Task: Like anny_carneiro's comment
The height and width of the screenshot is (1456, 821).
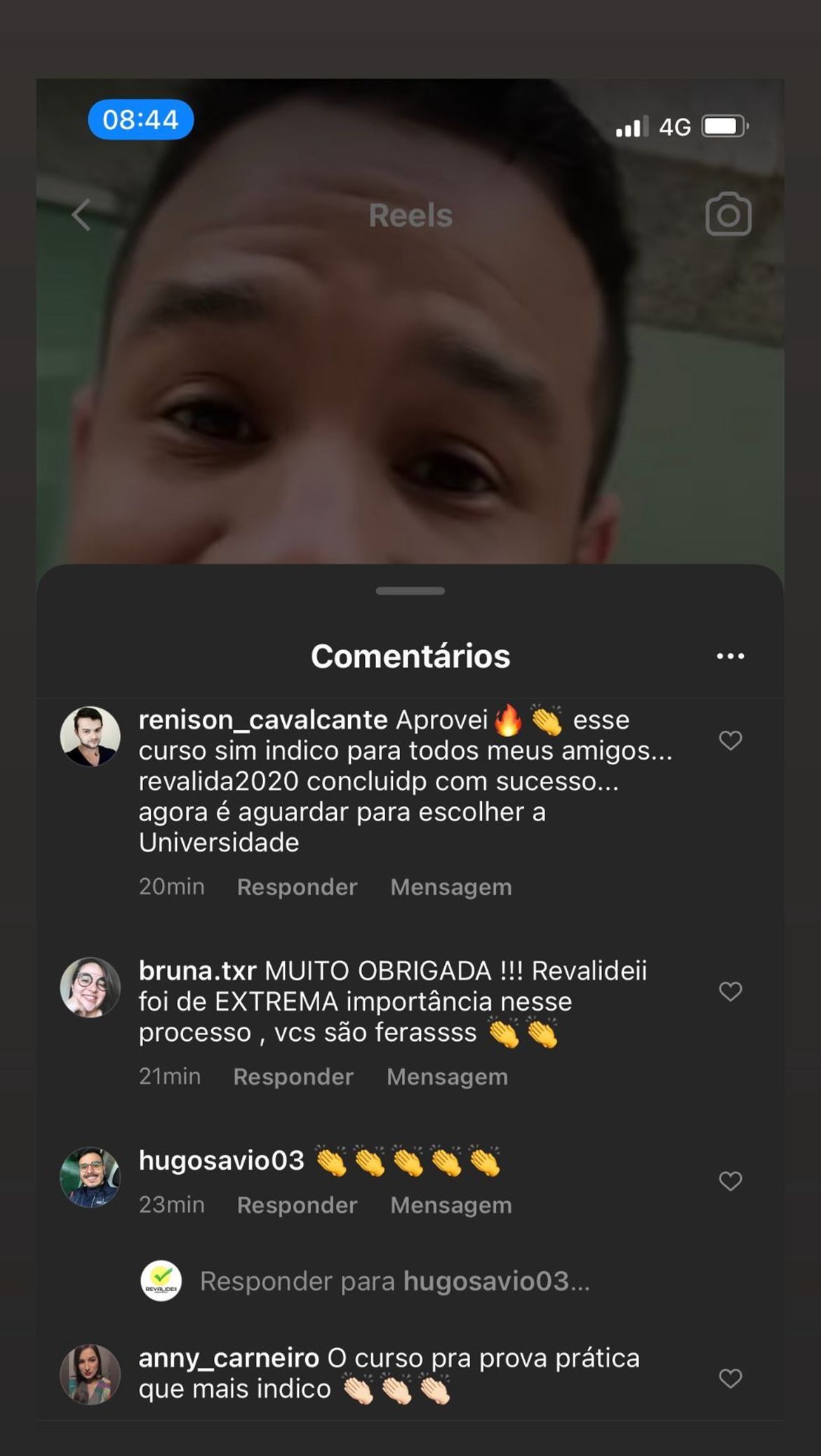Action: coord(730,1378)
